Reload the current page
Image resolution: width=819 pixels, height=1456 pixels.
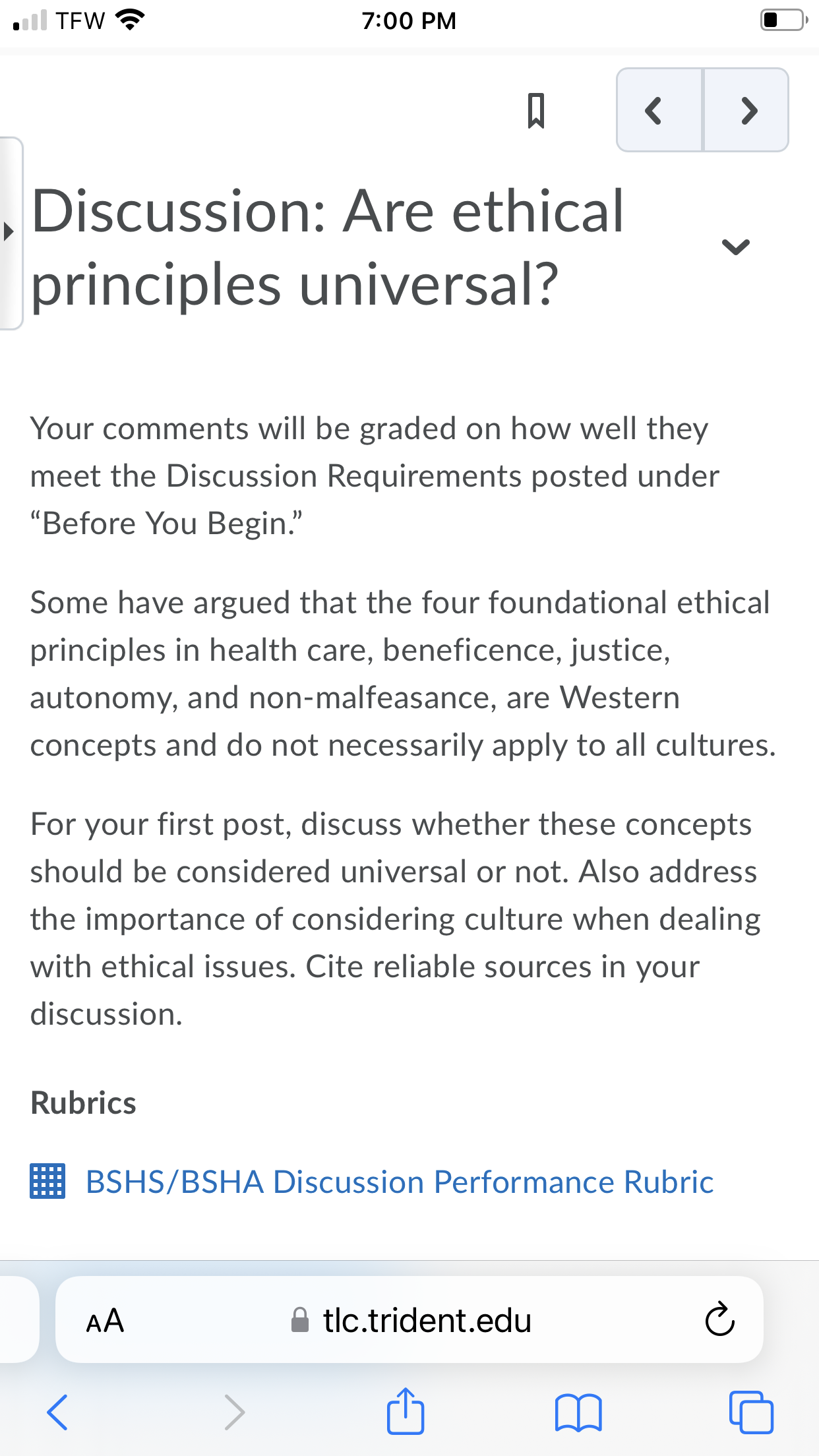coord(719,1319)
